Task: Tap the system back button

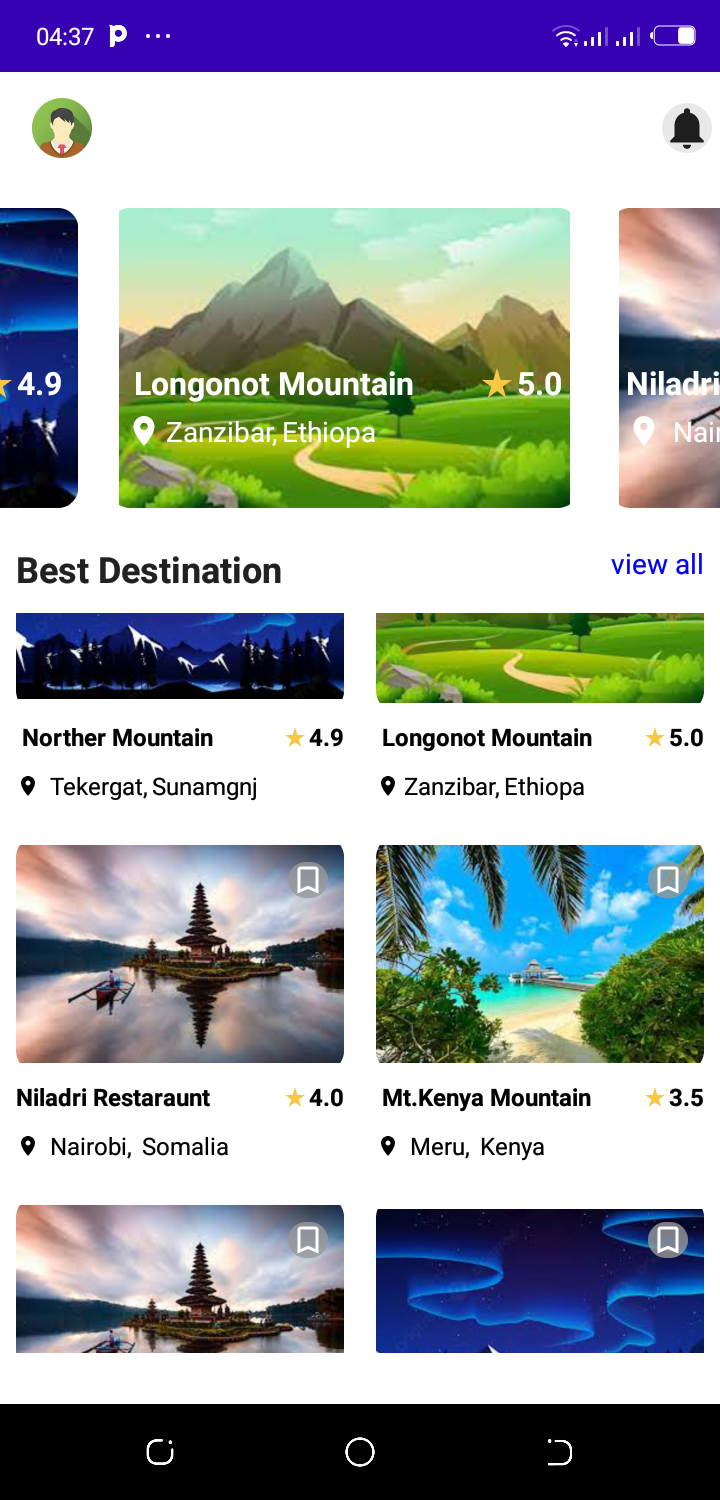Action: pyautogui.click(x=560, y=1452)
